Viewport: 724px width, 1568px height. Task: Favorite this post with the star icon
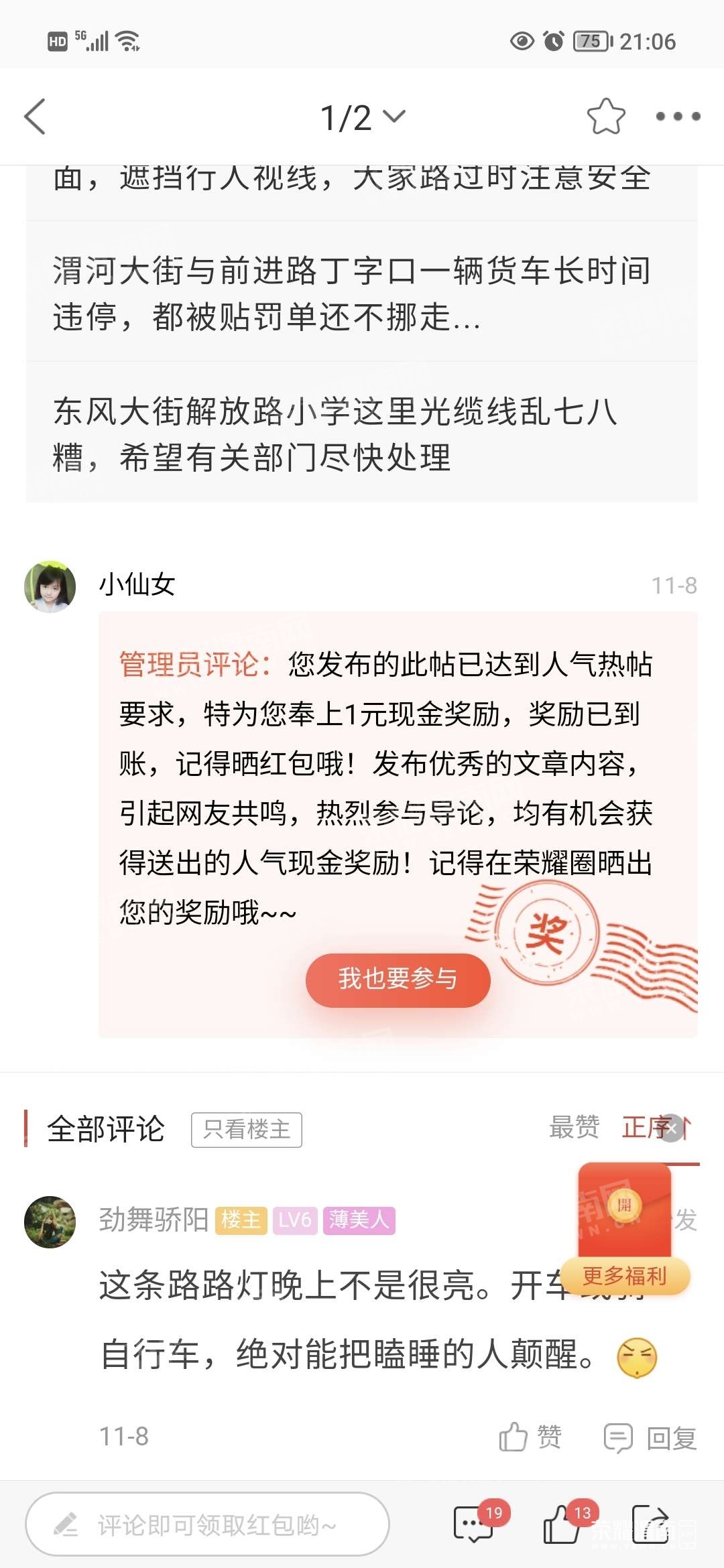pos(606,117)
